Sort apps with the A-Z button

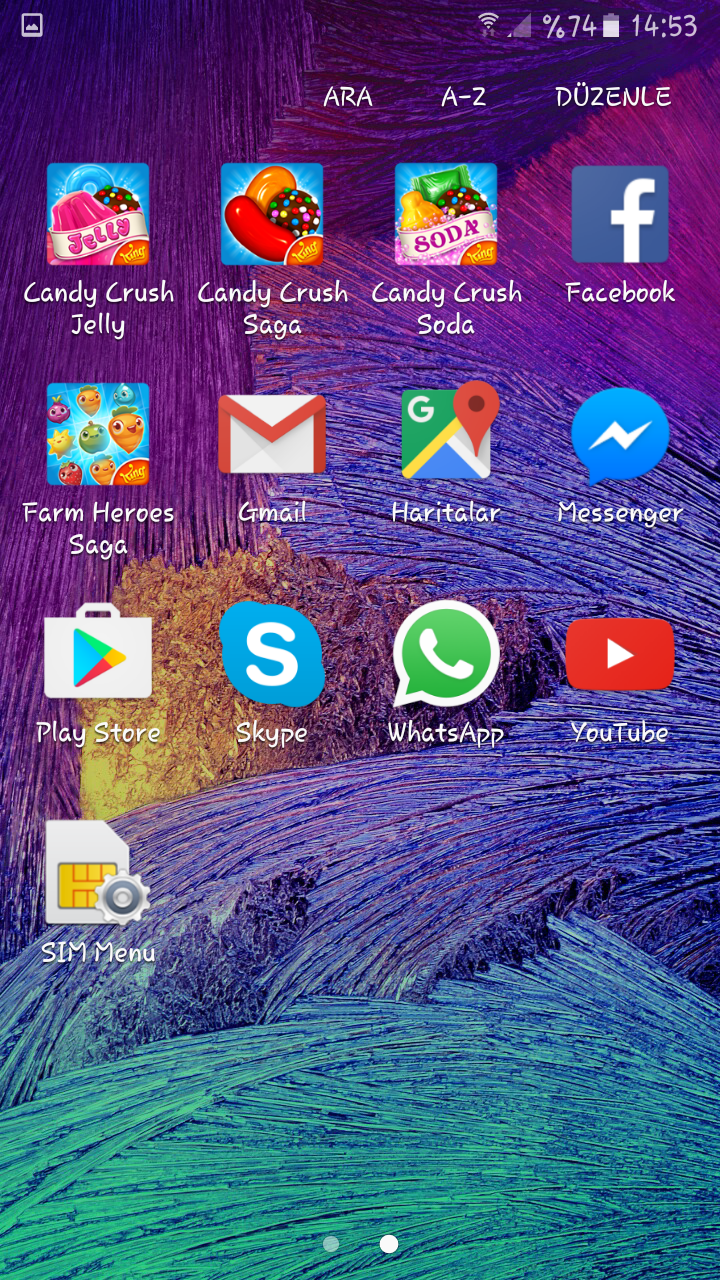tap(464, 97)
